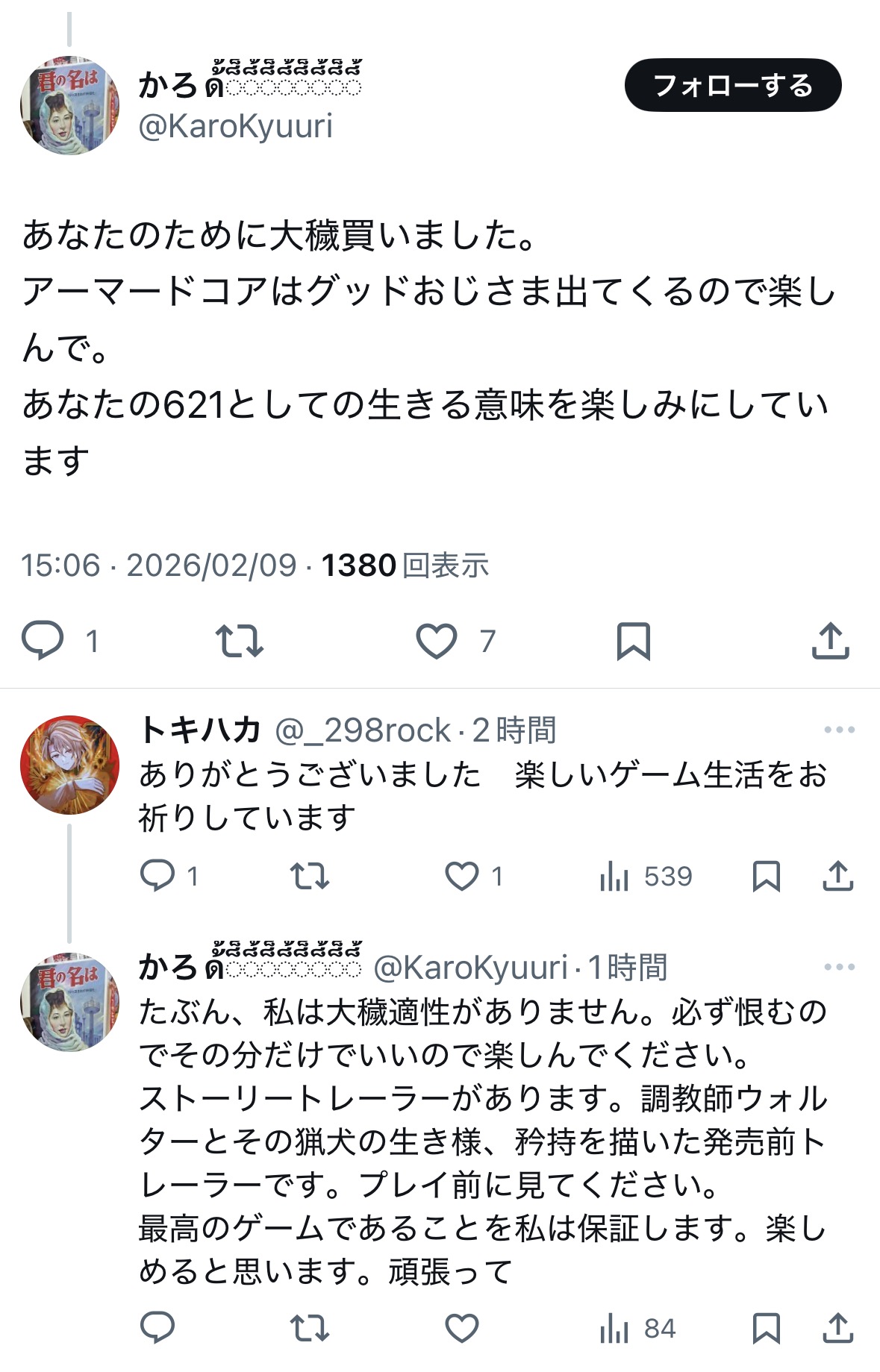Repost トキハカ's reply
Image resolution: width=880 pixels, height=1372 pixels.
click(x=309, y=875)
